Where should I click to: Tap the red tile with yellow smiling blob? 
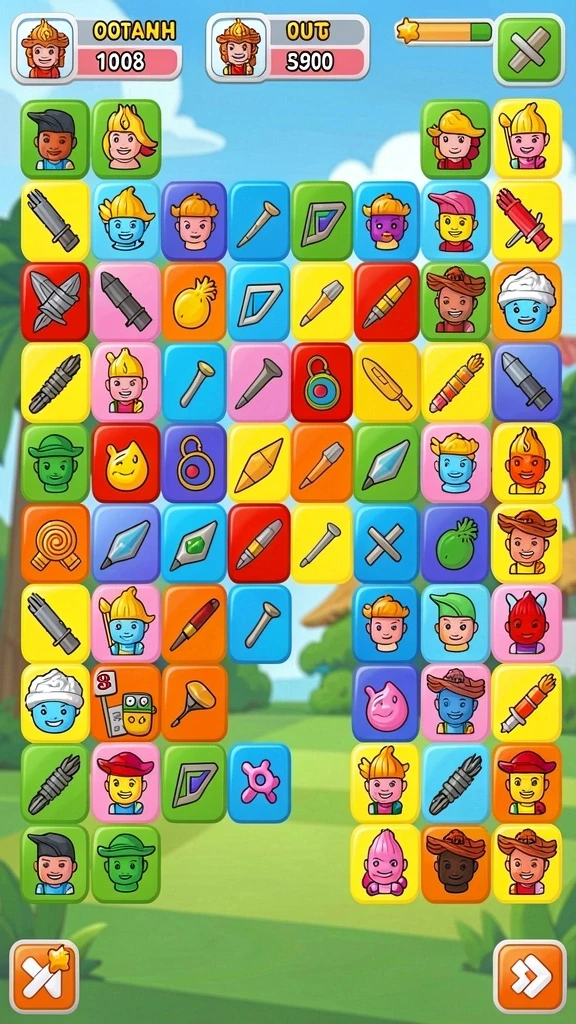pos(125,463)
